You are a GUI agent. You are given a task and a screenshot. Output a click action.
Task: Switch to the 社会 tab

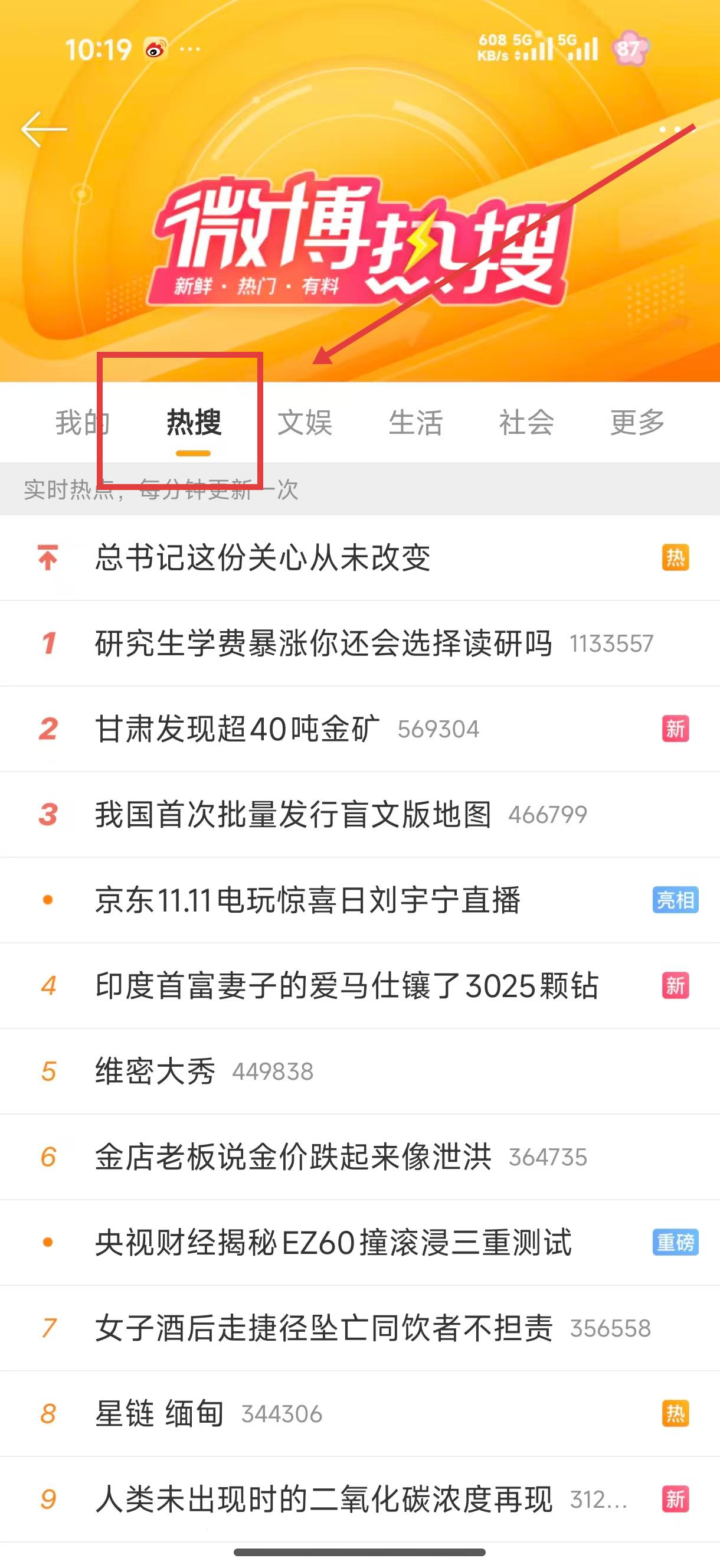(x=526, y=423)
